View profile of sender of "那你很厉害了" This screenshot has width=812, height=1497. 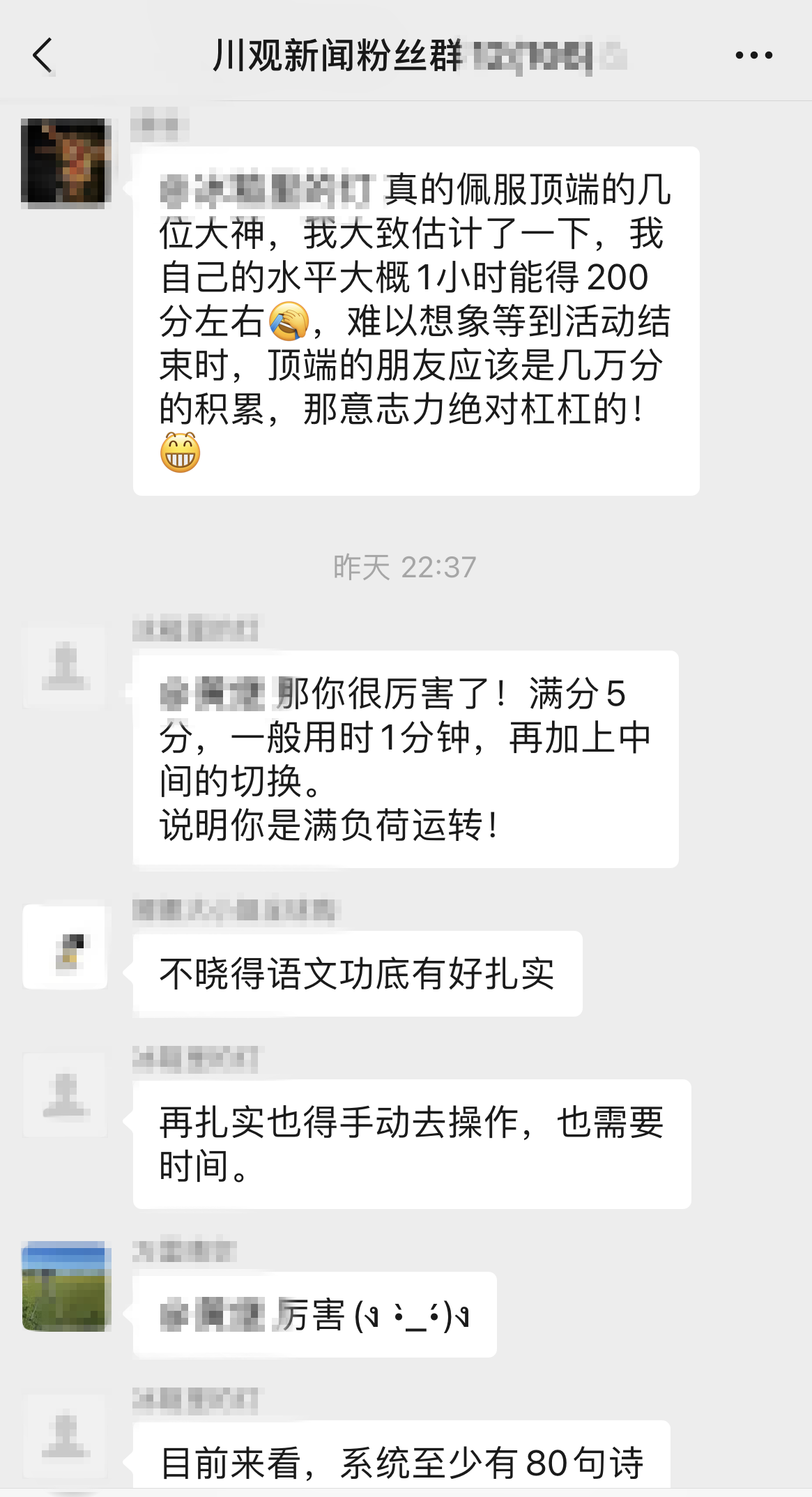click(x=66, y=667)
